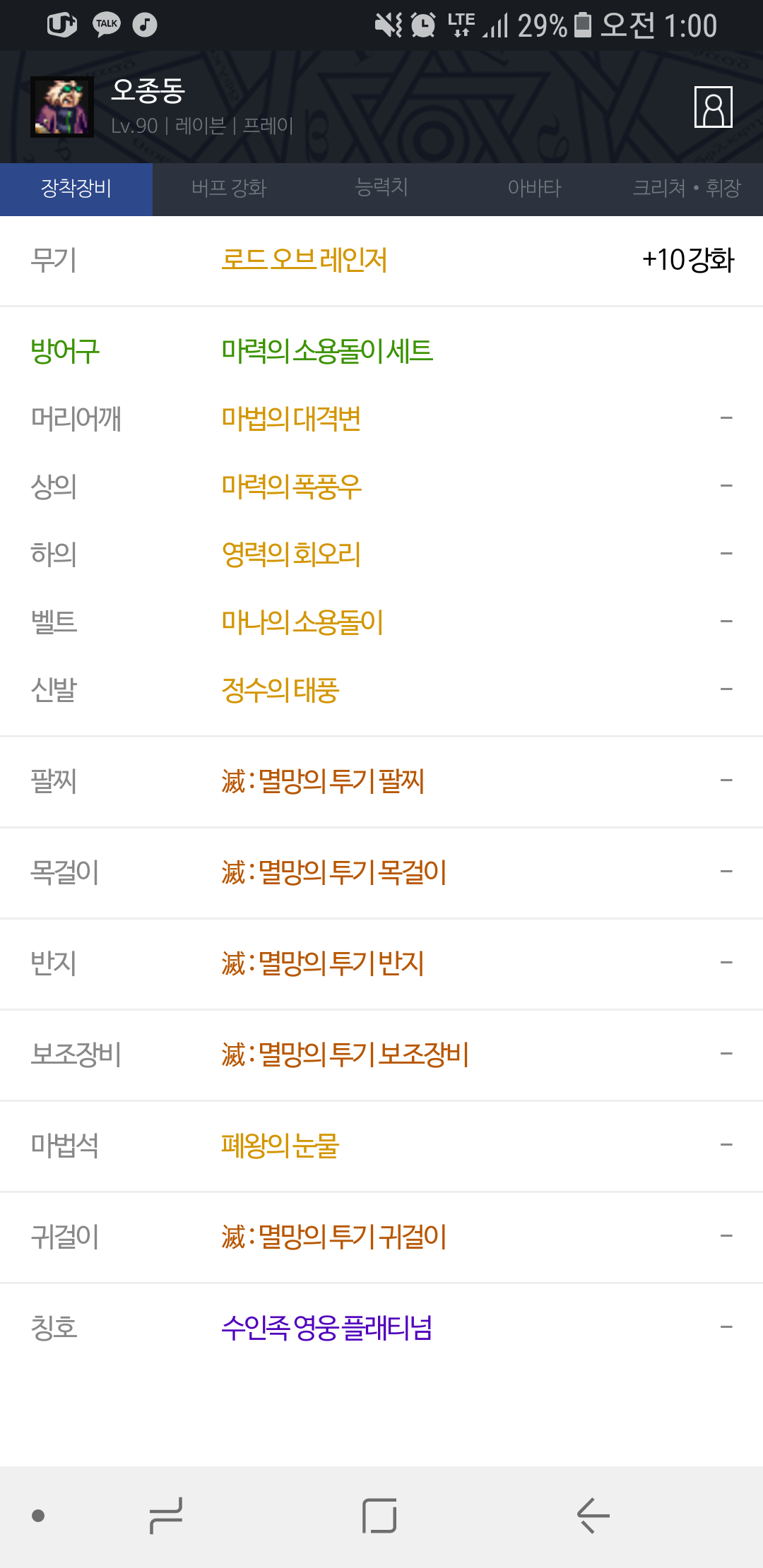Open the weapon row 로드 오브 레인저

304,261
